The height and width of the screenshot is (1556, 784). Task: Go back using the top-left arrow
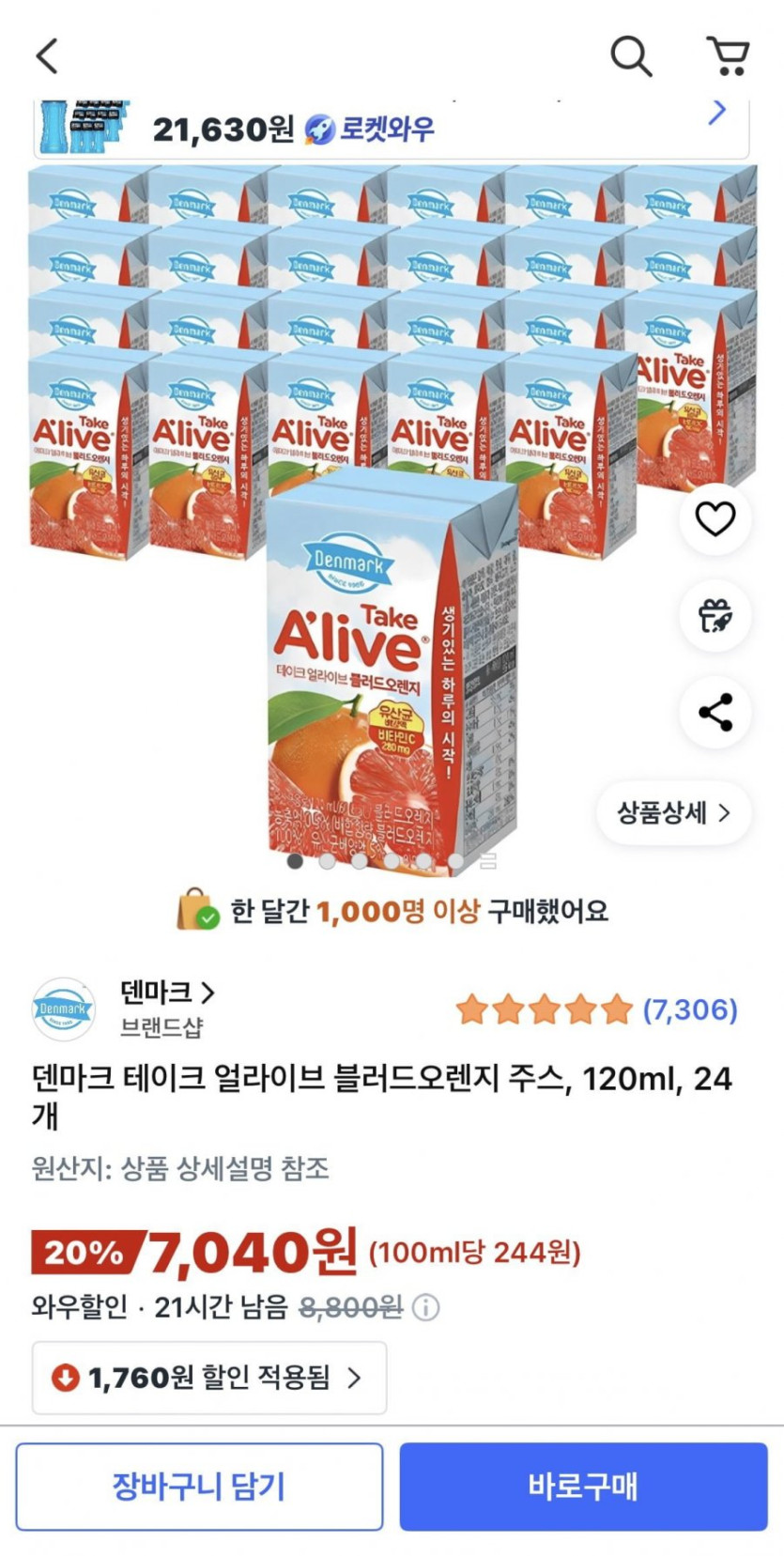point(47,56)
